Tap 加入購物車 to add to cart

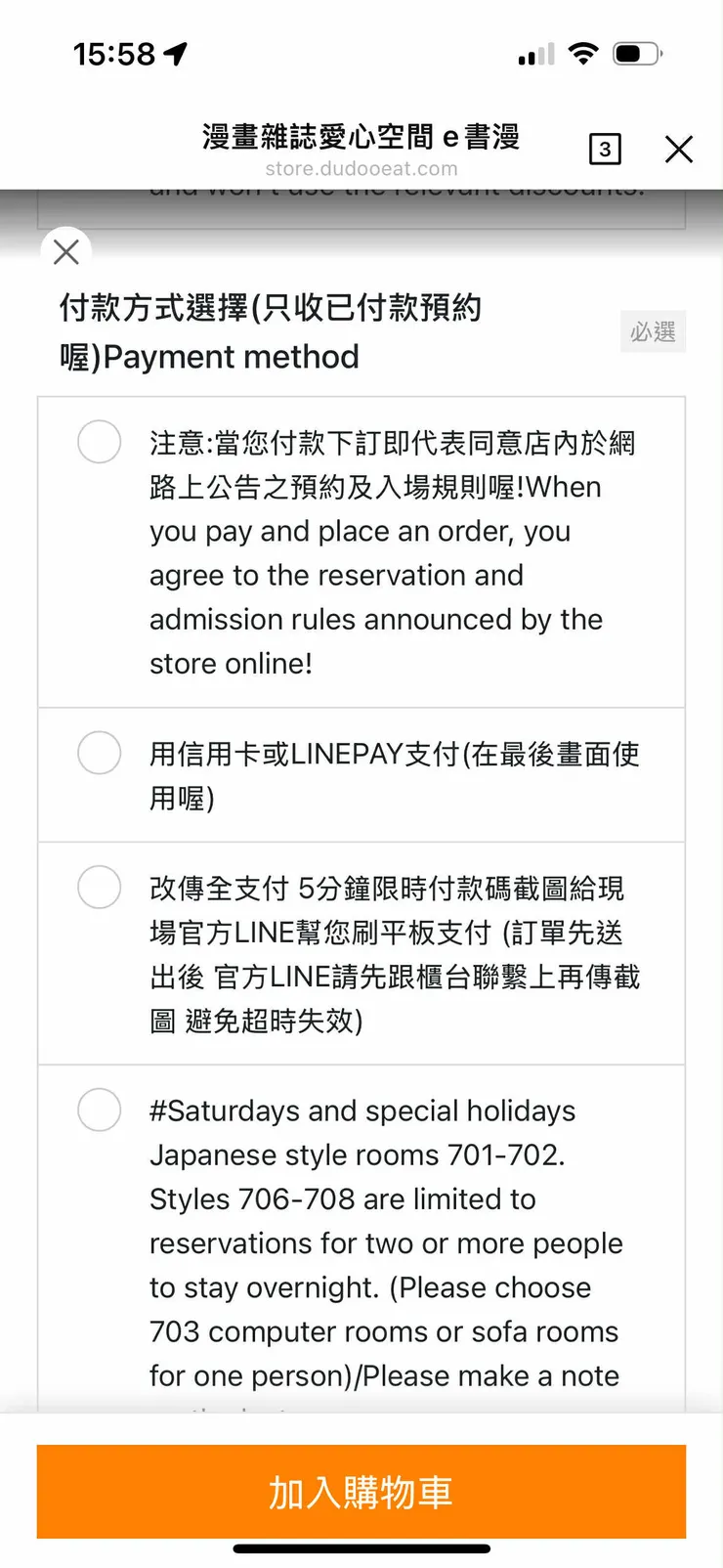click(361, 1492)
